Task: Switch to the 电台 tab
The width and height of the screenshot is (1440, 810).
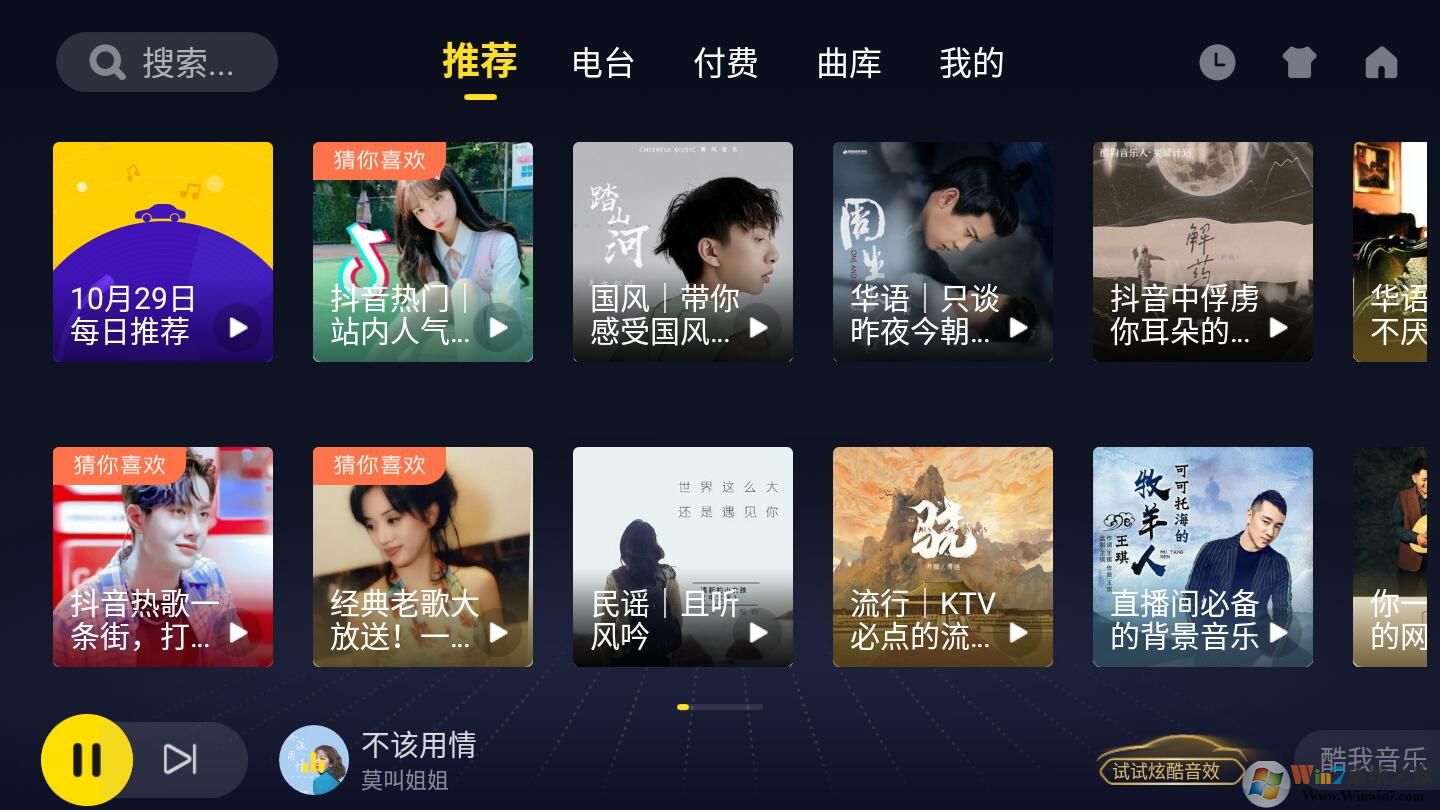Action: [603, 63]
